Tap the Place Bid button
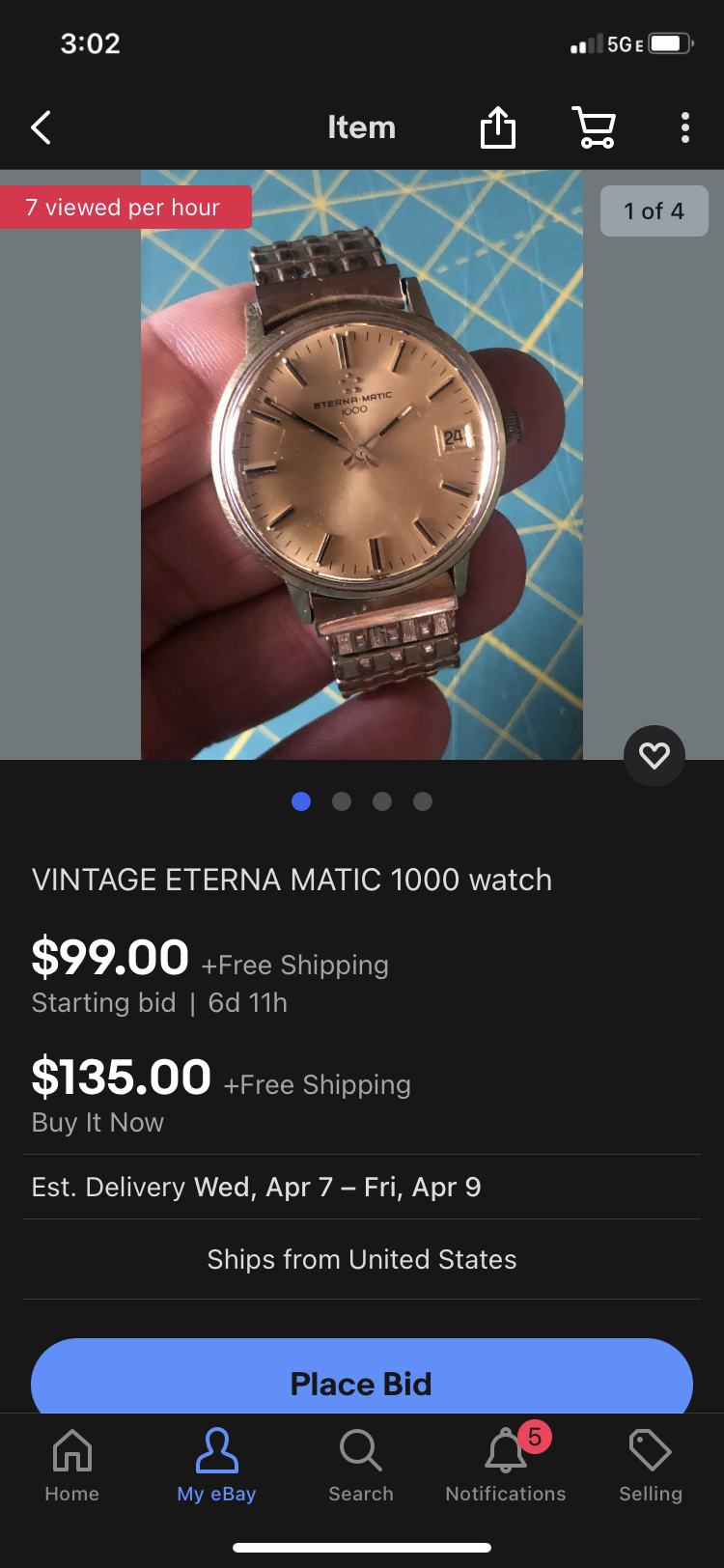 point(362,1381)
